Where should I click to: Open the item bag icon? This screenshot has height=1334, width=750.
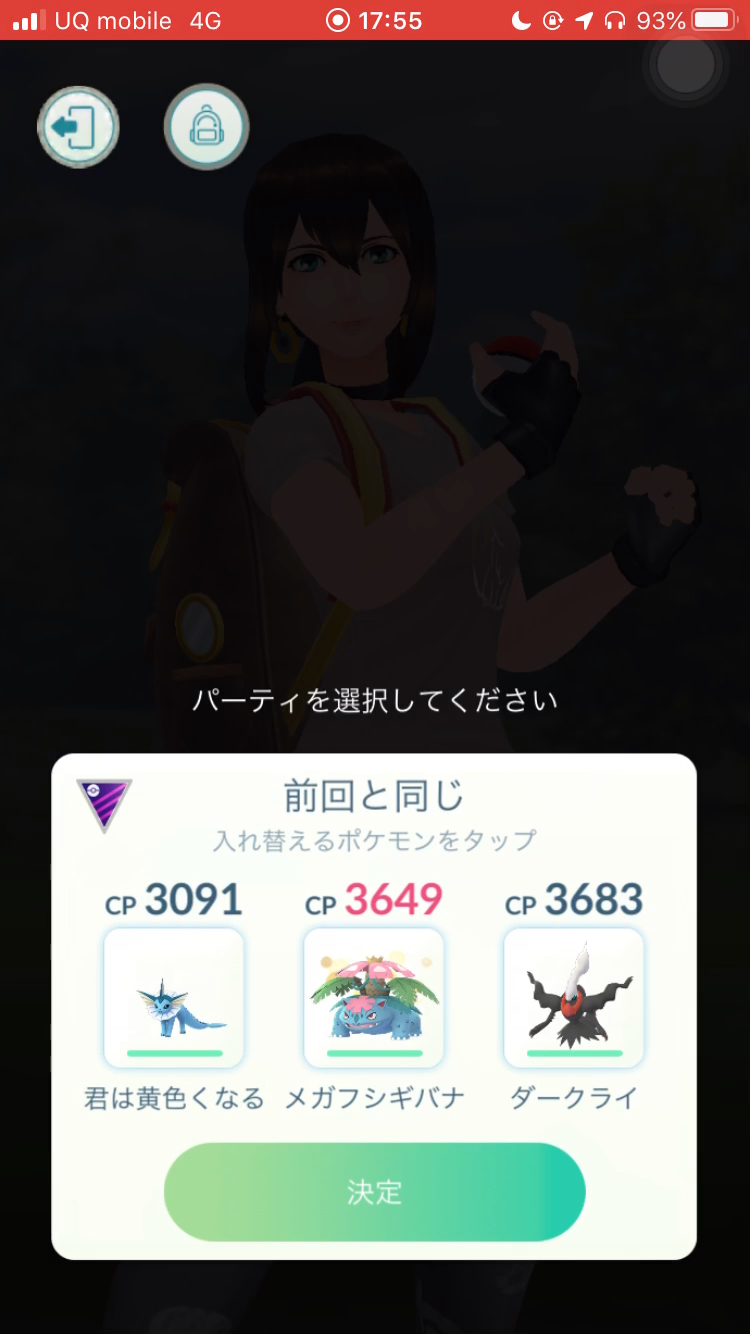click(206, 127)
